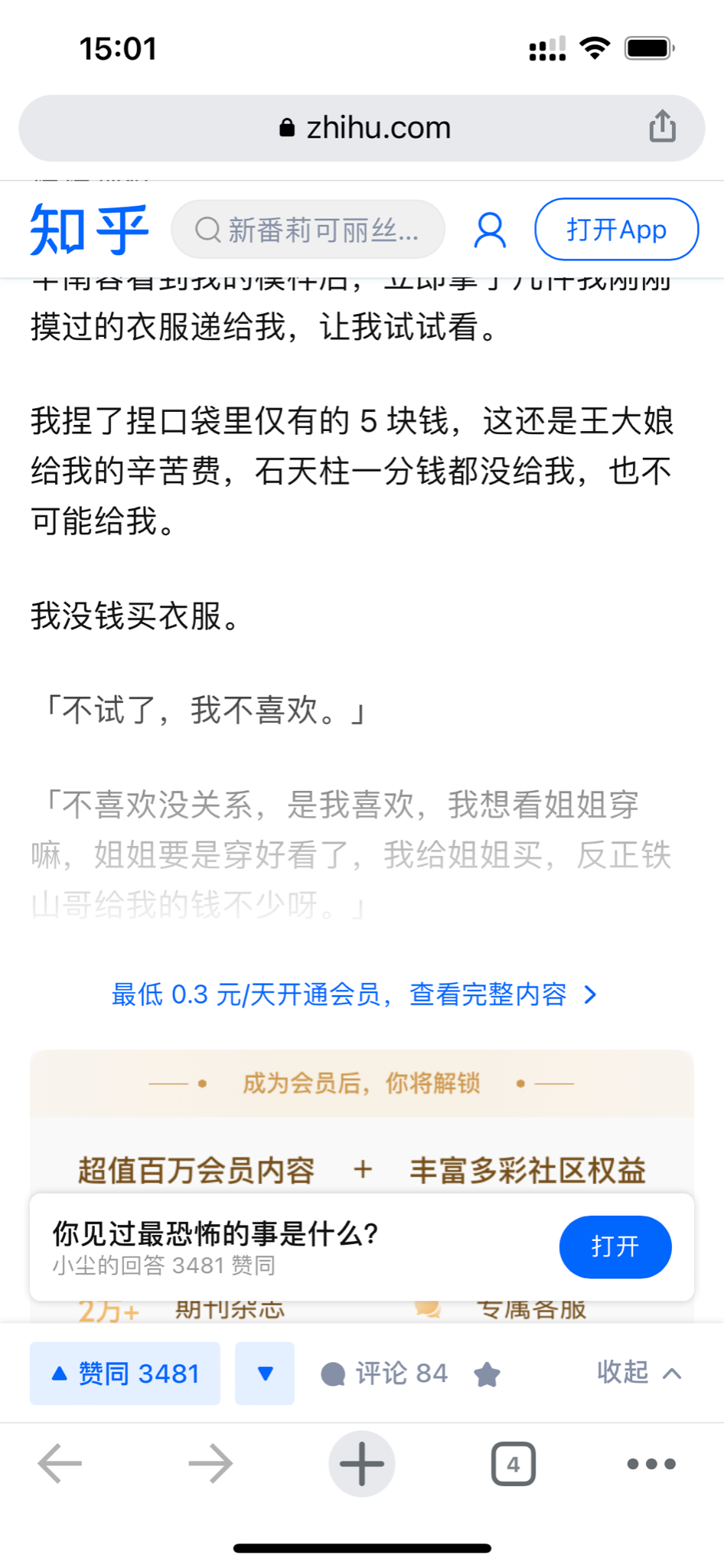Tap 打开 on the question banner
The width and height of the screenshot is (724, 1568).
[x=615, y=1246]
